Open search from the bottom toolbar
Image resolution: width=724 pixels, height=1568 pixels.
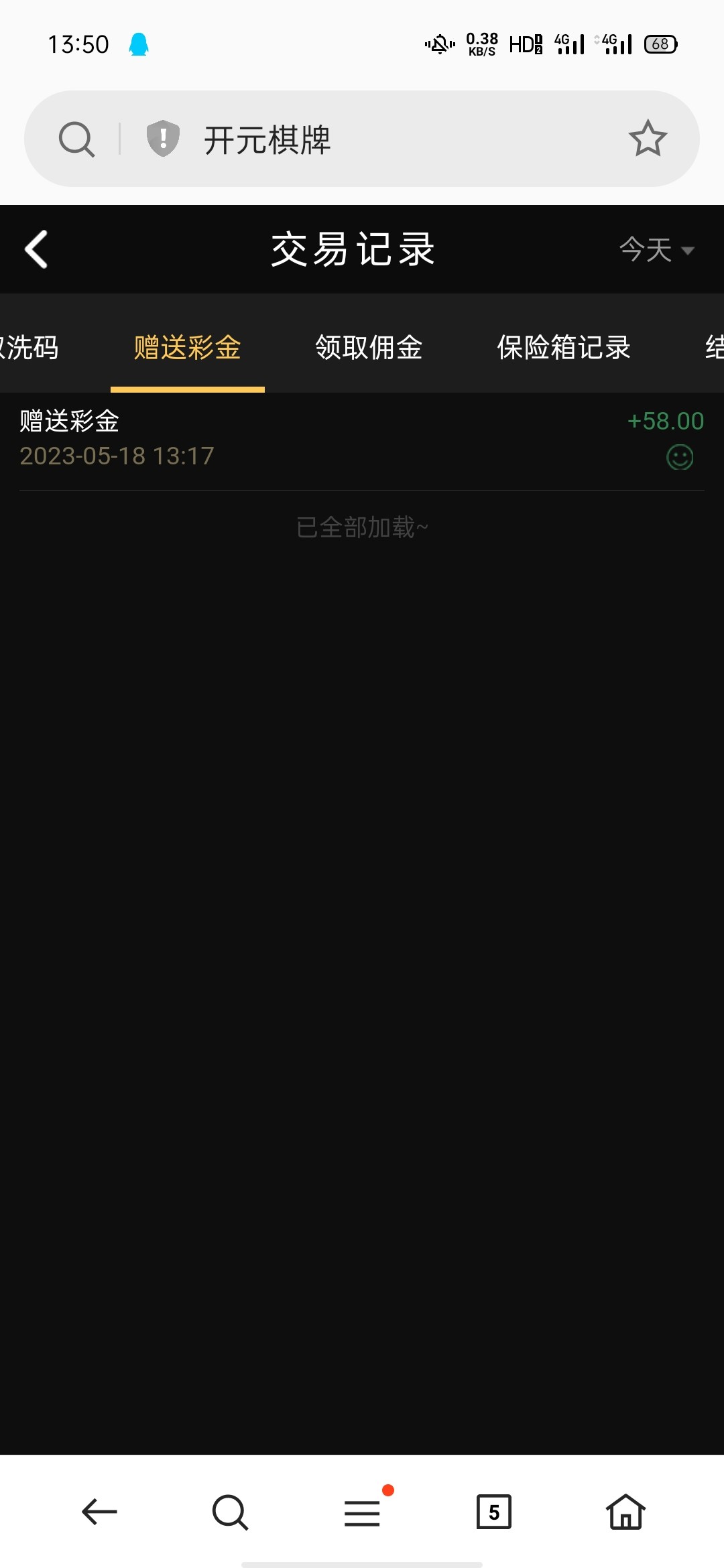[230, 1512]
